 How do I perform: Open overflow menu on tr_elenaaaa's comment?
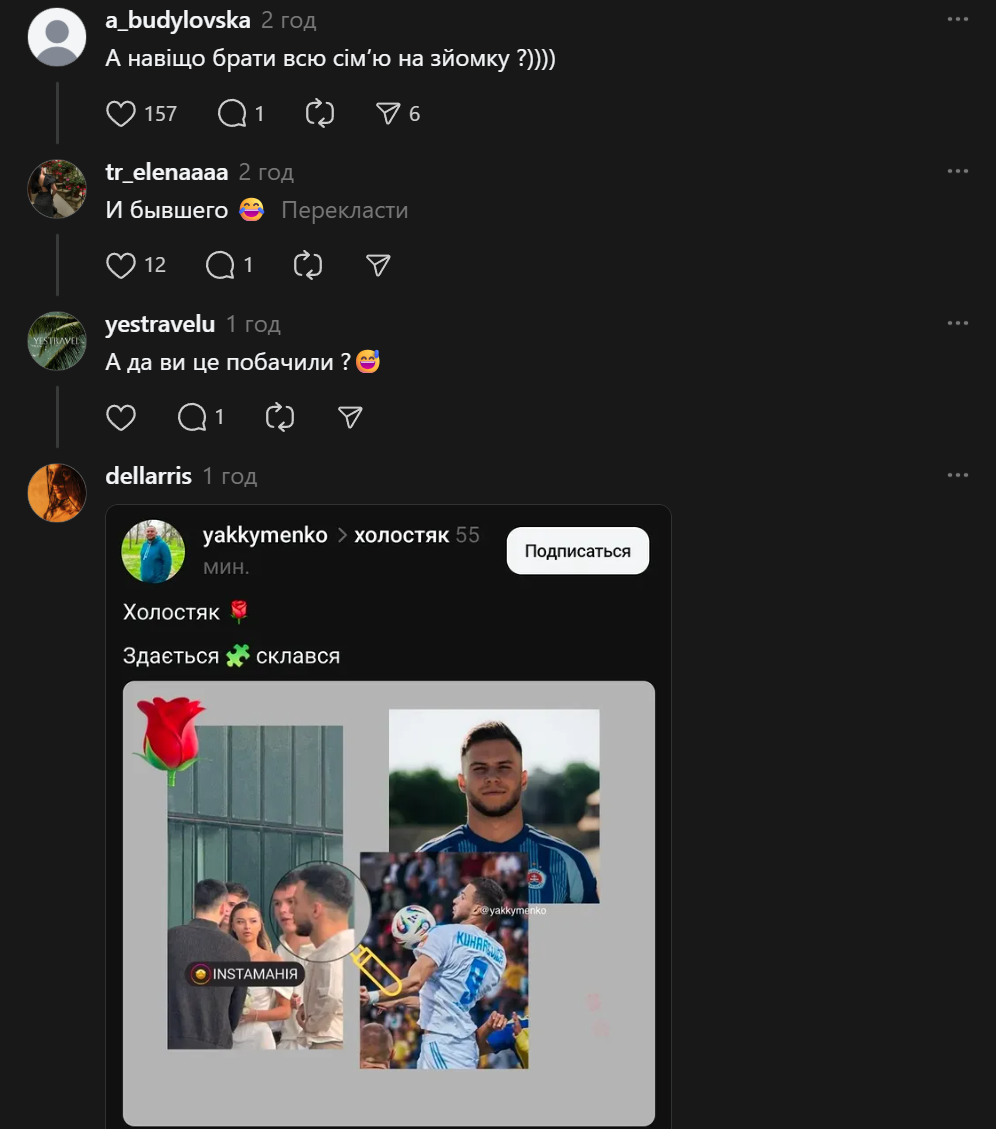pyautogui.click(x=957, y=172)
